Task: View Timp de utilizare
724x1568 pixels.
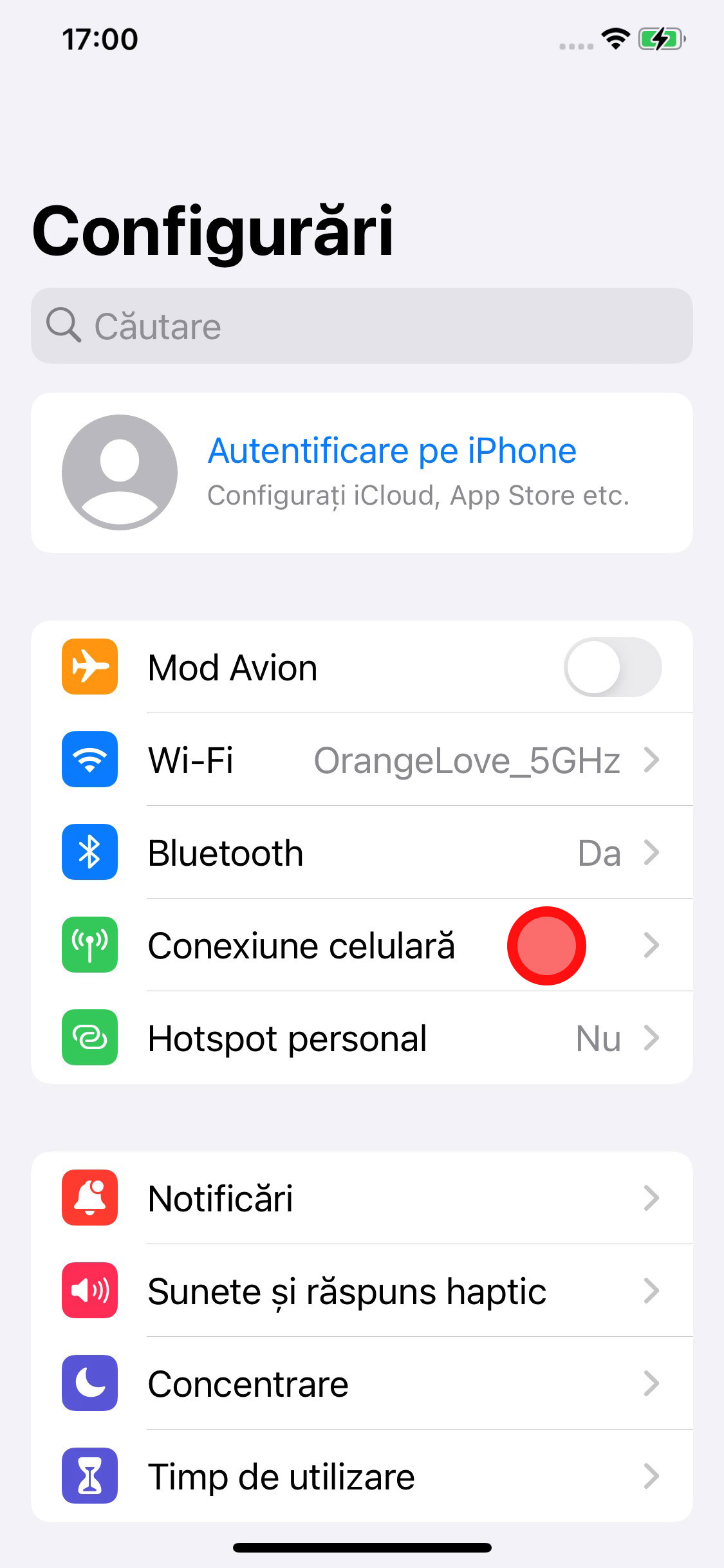Action: pyautogui.click(x=360, y=1476)
